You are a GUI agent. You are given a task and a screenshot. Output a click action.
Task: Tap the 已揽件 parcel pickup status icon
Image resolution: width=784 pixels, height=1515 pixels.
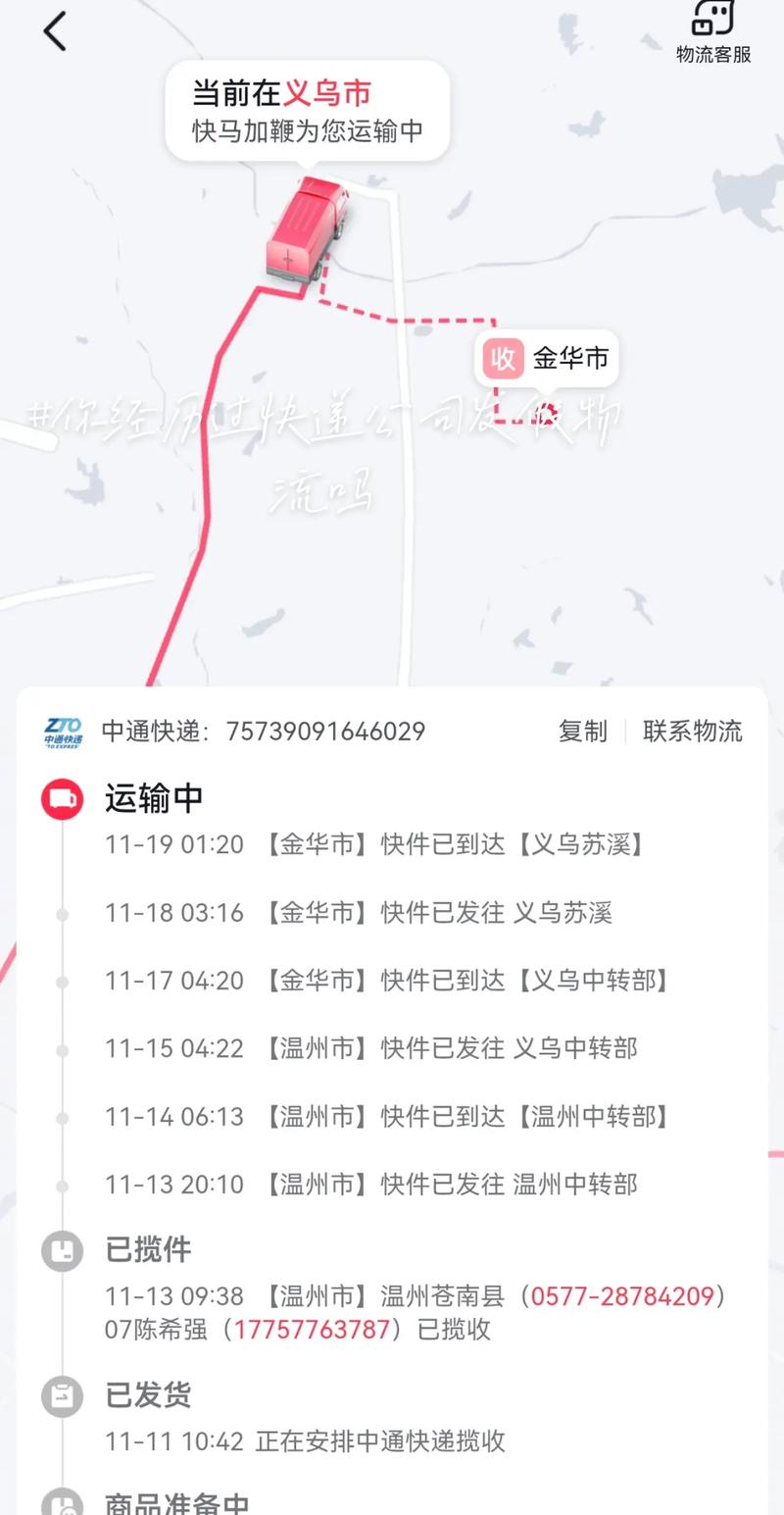[61, 1250]
